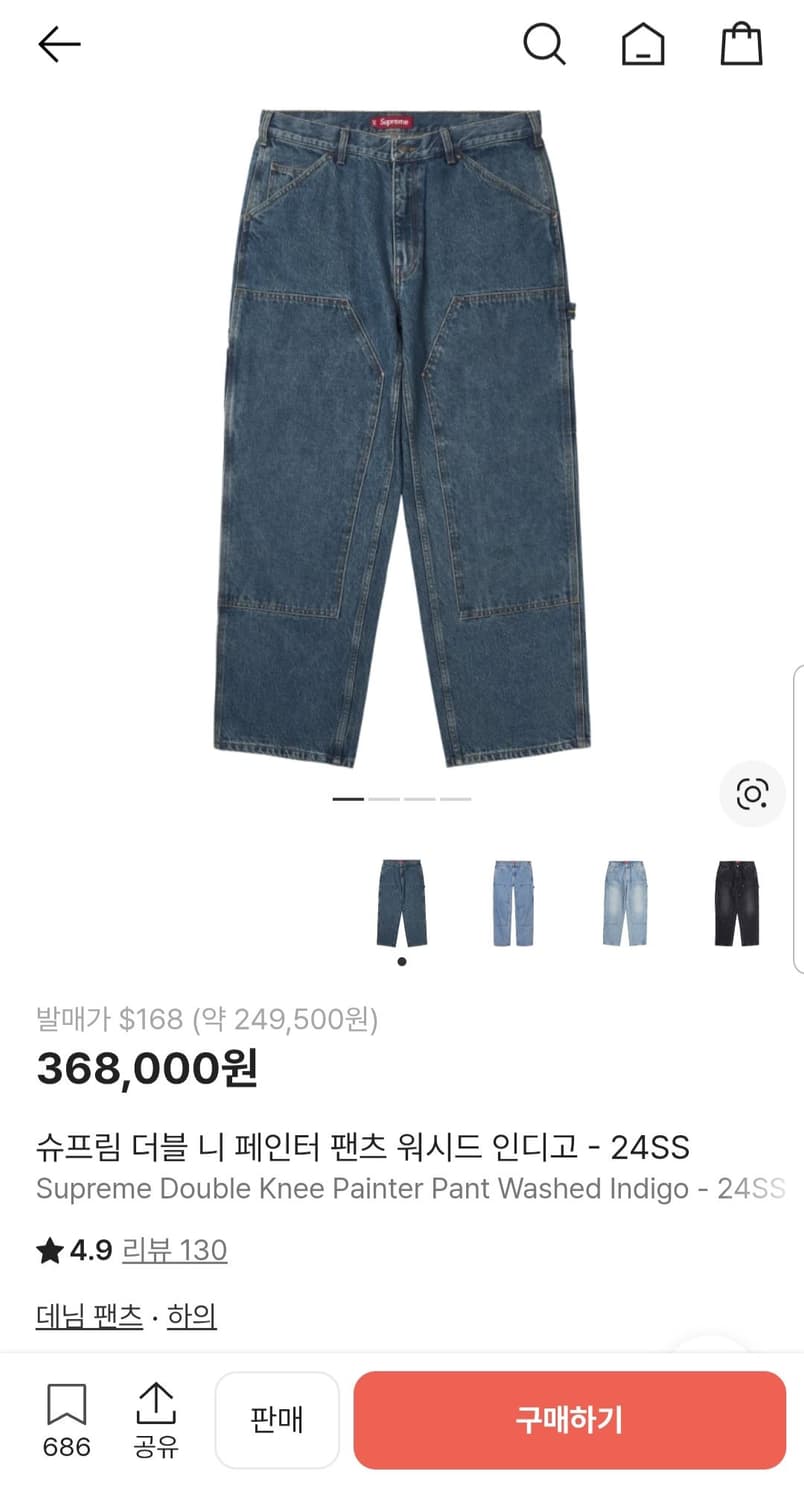This screenshot has width=804, height=1500.
Task: Open the search magnifier
Action: [x=545, y=44]
